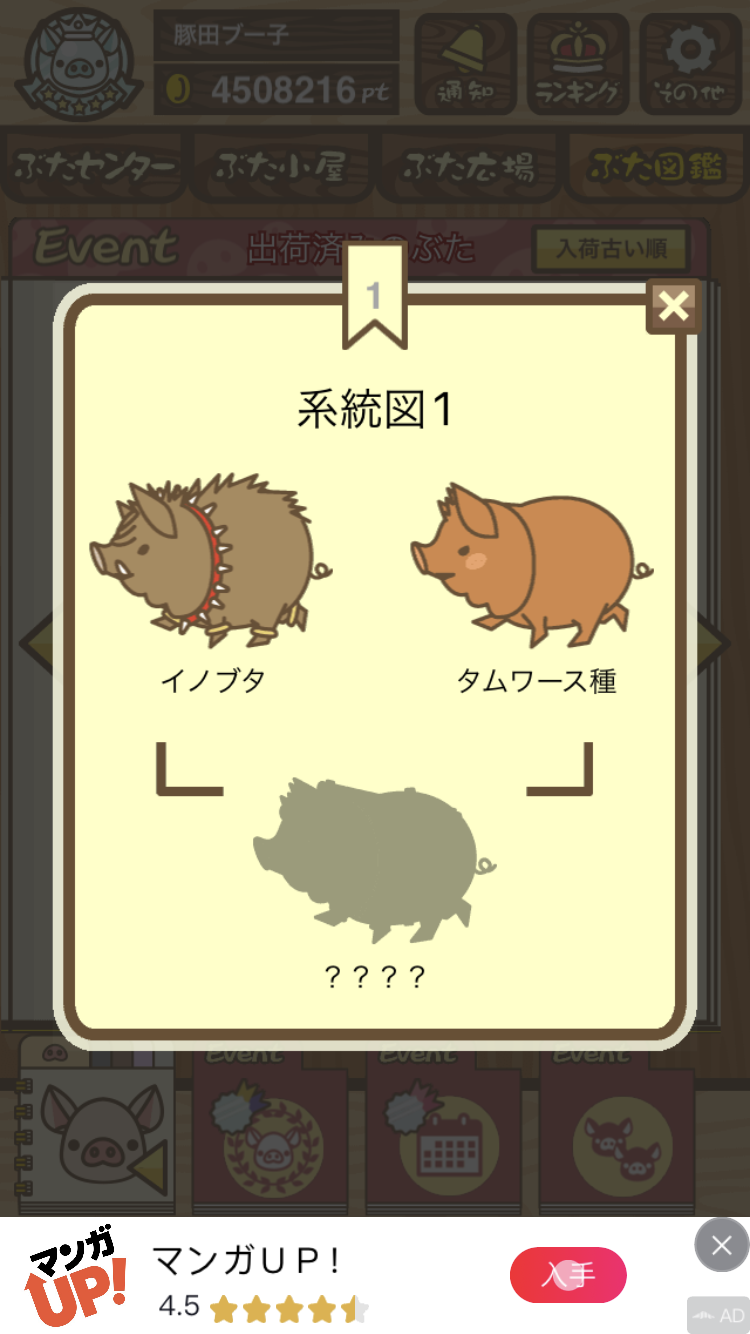The height and width of the screenshot is (1334, 750).
Task: Open ランキング rankings
Action: pos(578,63)
